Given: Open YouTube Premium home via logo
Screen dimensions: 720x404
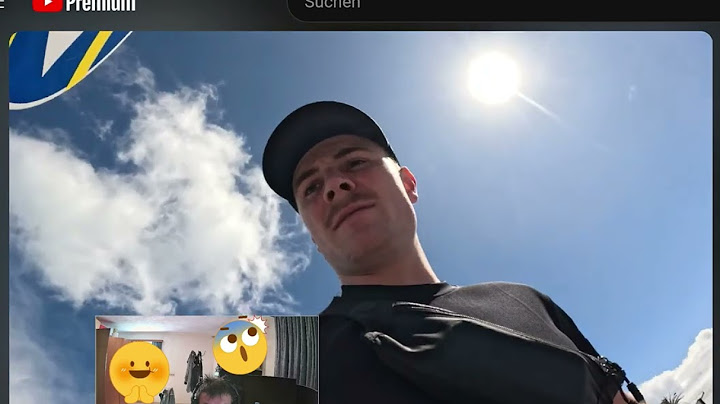Looking at the screenshot, I should pyautogui.click(x=84, y=5).
